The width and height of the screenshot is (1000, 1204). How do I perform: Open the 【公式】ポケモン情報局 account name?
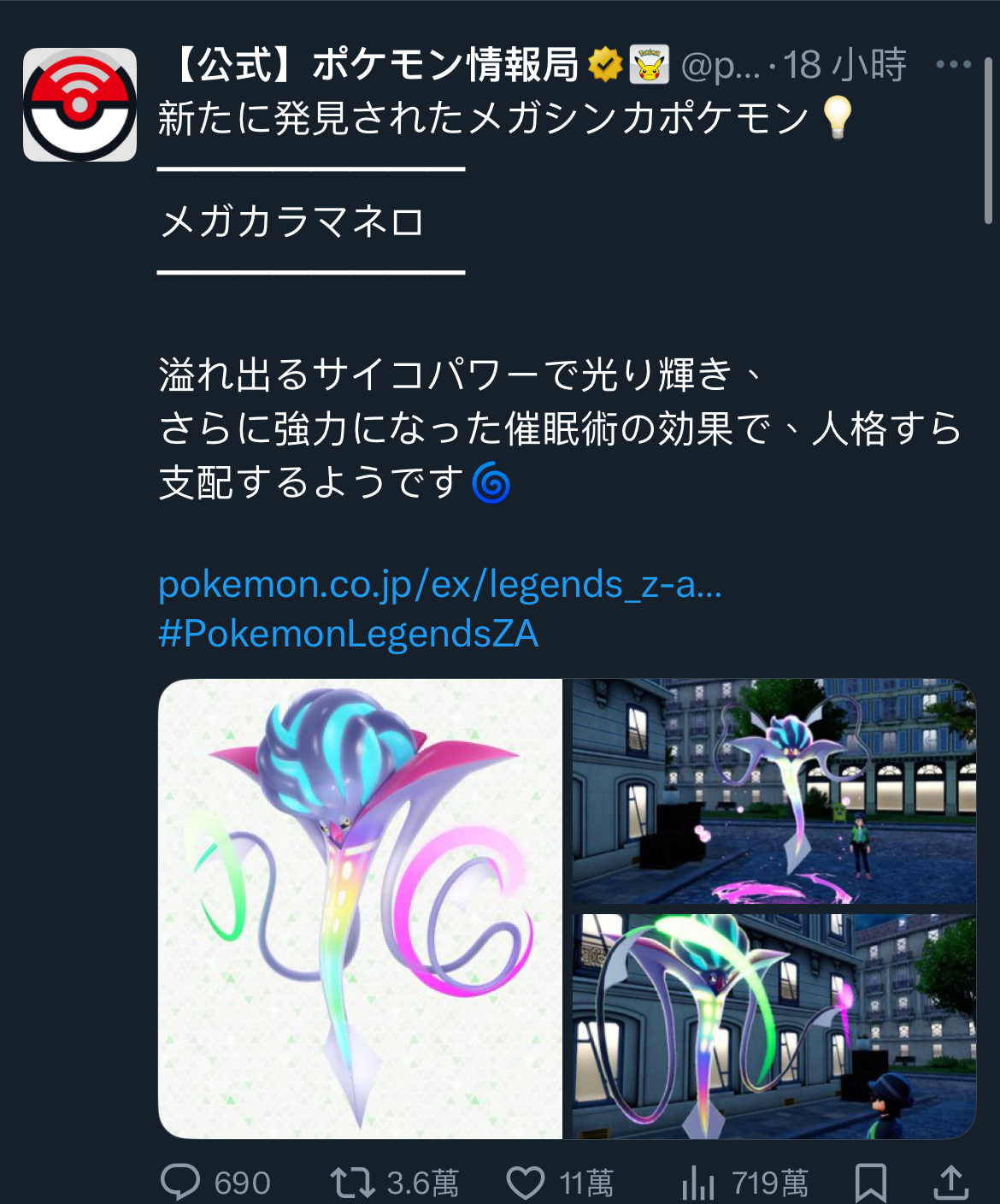376,65
